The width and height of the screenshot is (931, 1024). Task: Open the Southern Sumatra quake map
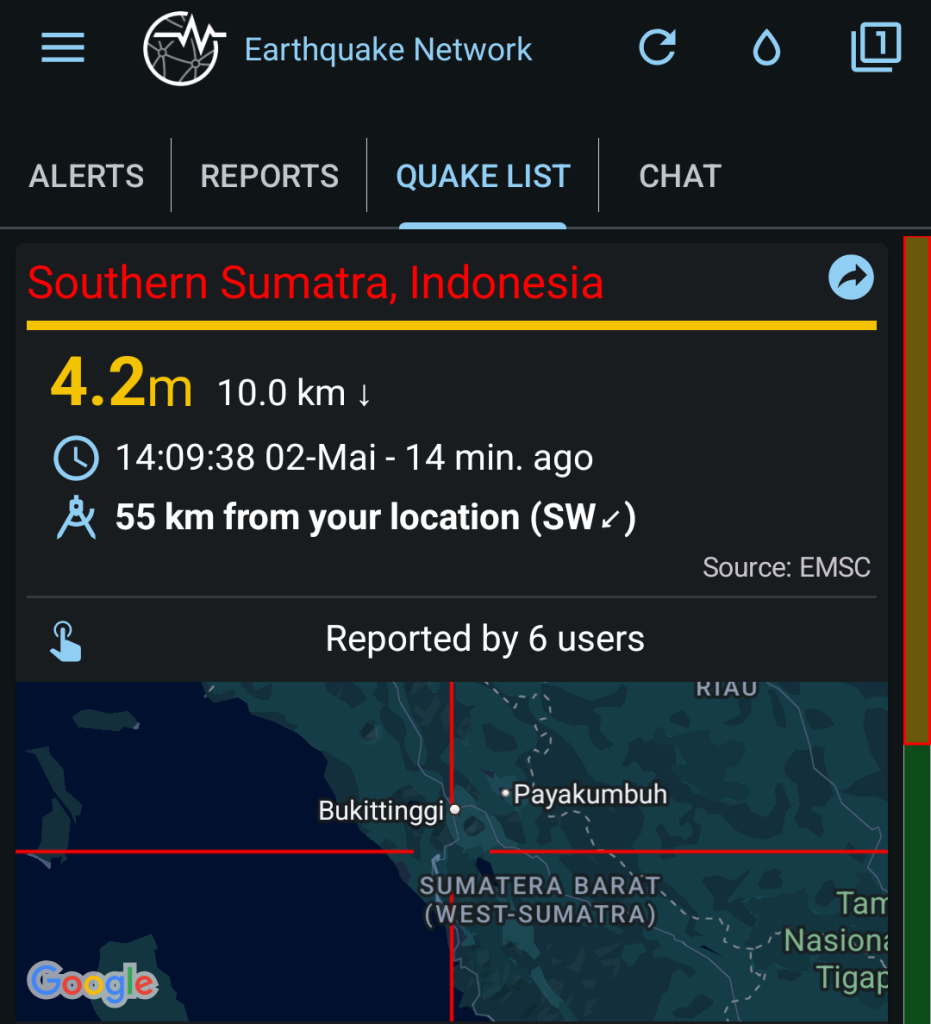[451, 850]
